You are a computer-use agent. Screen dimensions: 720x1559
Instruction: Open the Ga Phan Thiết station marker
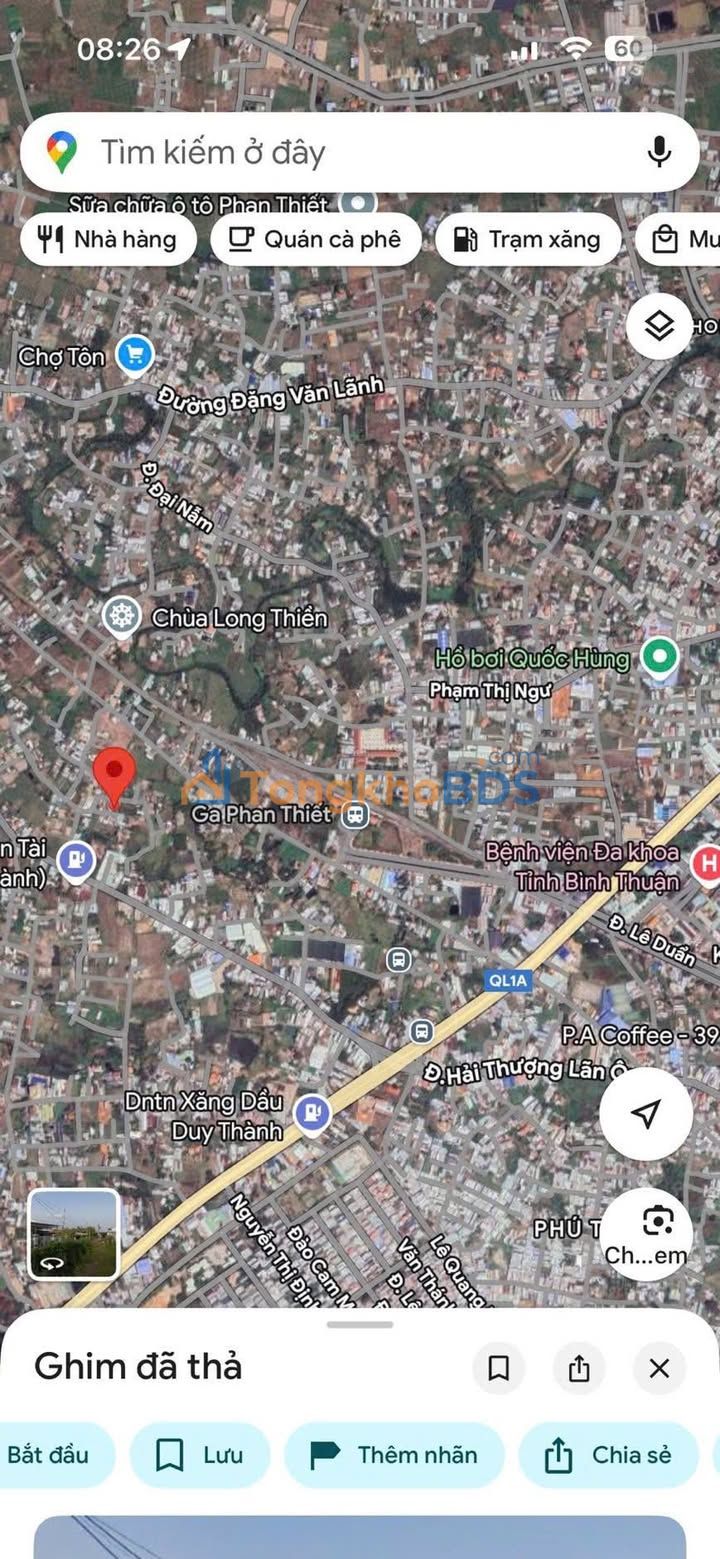[354, 815]
